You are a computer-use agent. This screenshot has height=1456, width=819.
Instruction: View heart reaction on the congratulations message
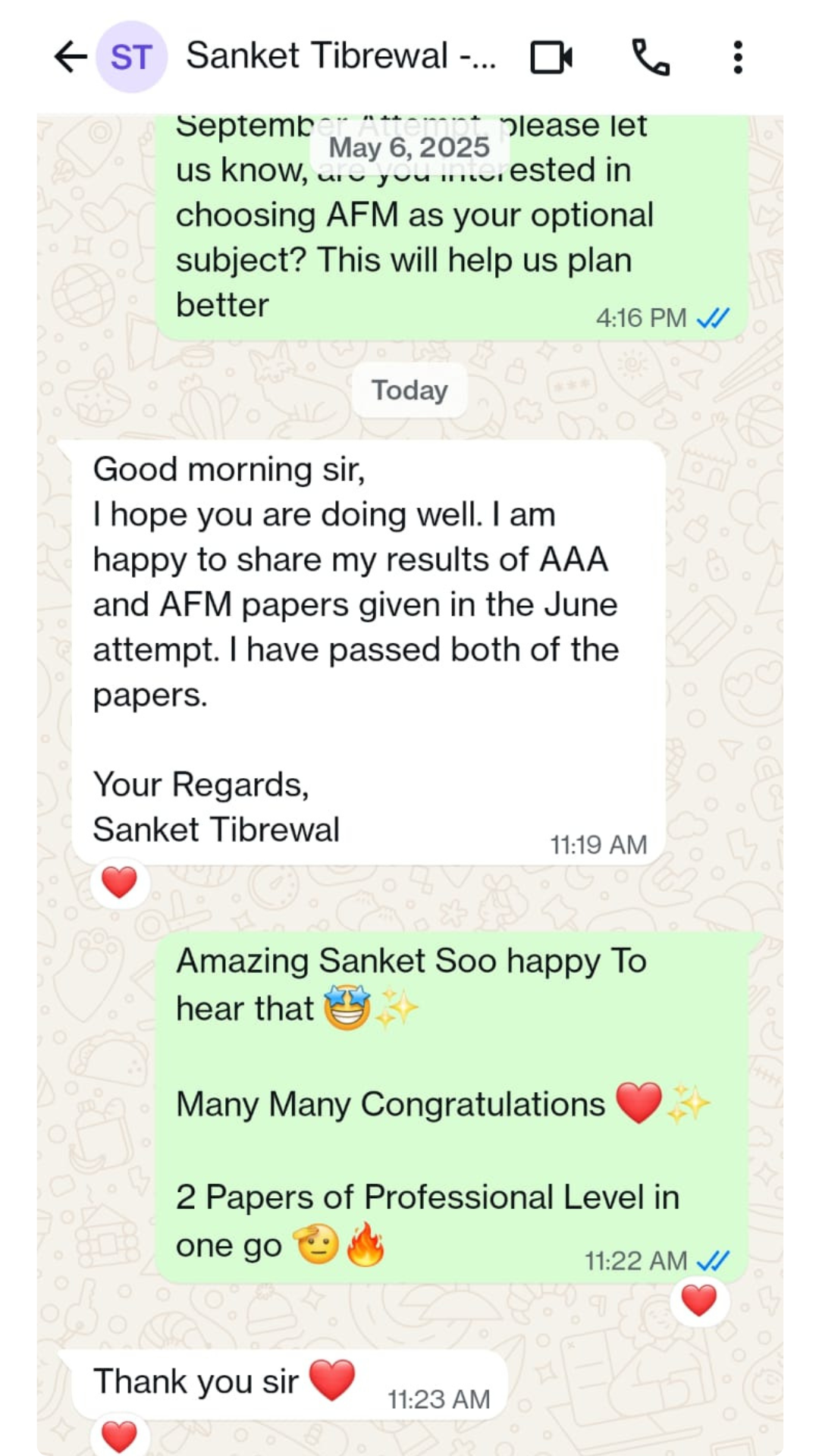point(698,1301)
